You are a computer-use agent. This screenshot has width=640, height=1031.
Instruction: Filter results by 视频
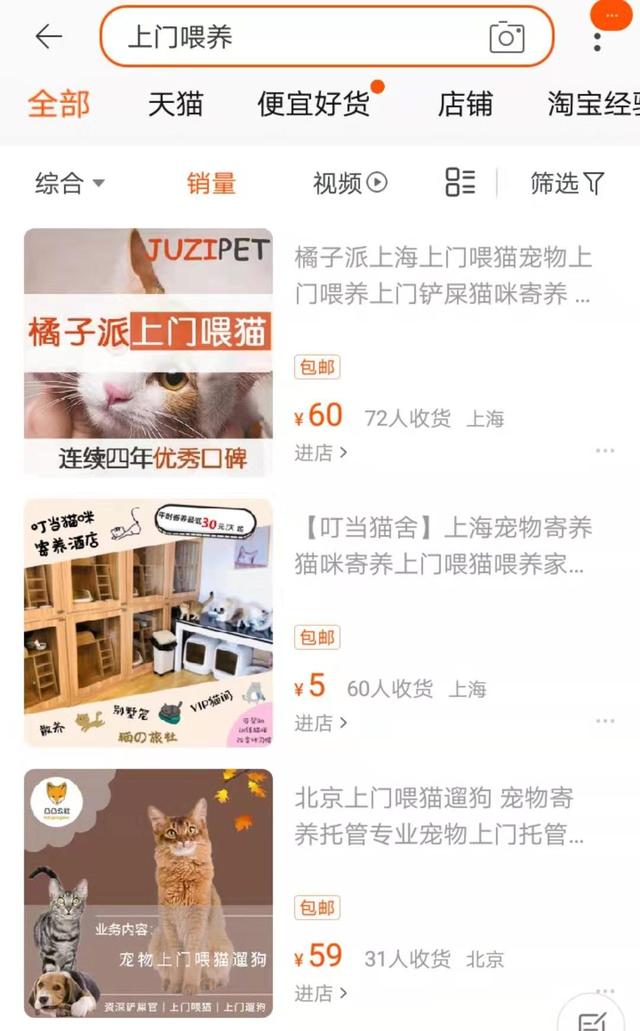(349, 183)
